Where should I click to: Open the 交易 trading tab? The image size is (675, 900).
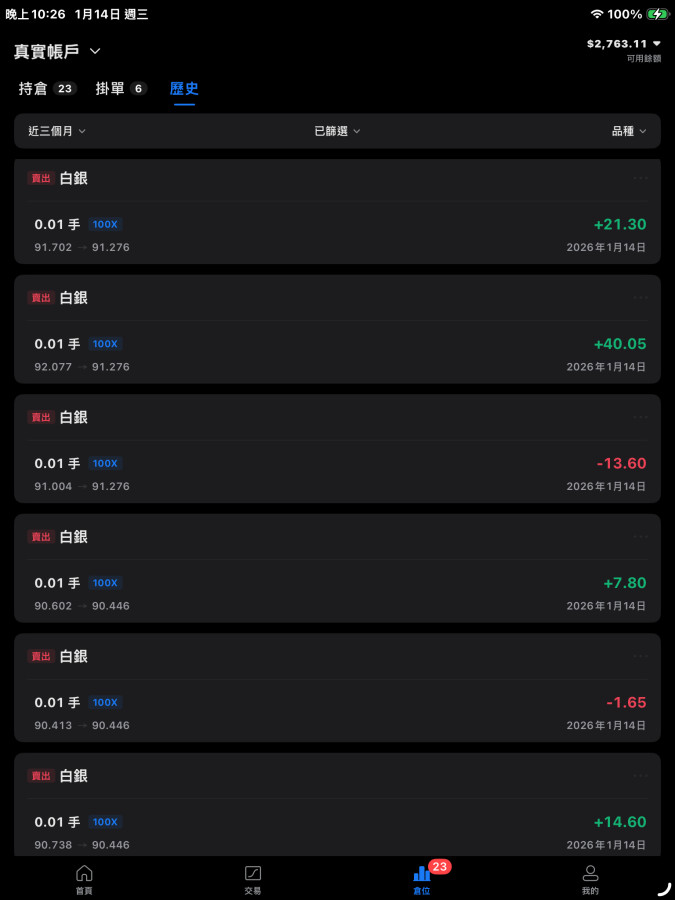[253, 879]
